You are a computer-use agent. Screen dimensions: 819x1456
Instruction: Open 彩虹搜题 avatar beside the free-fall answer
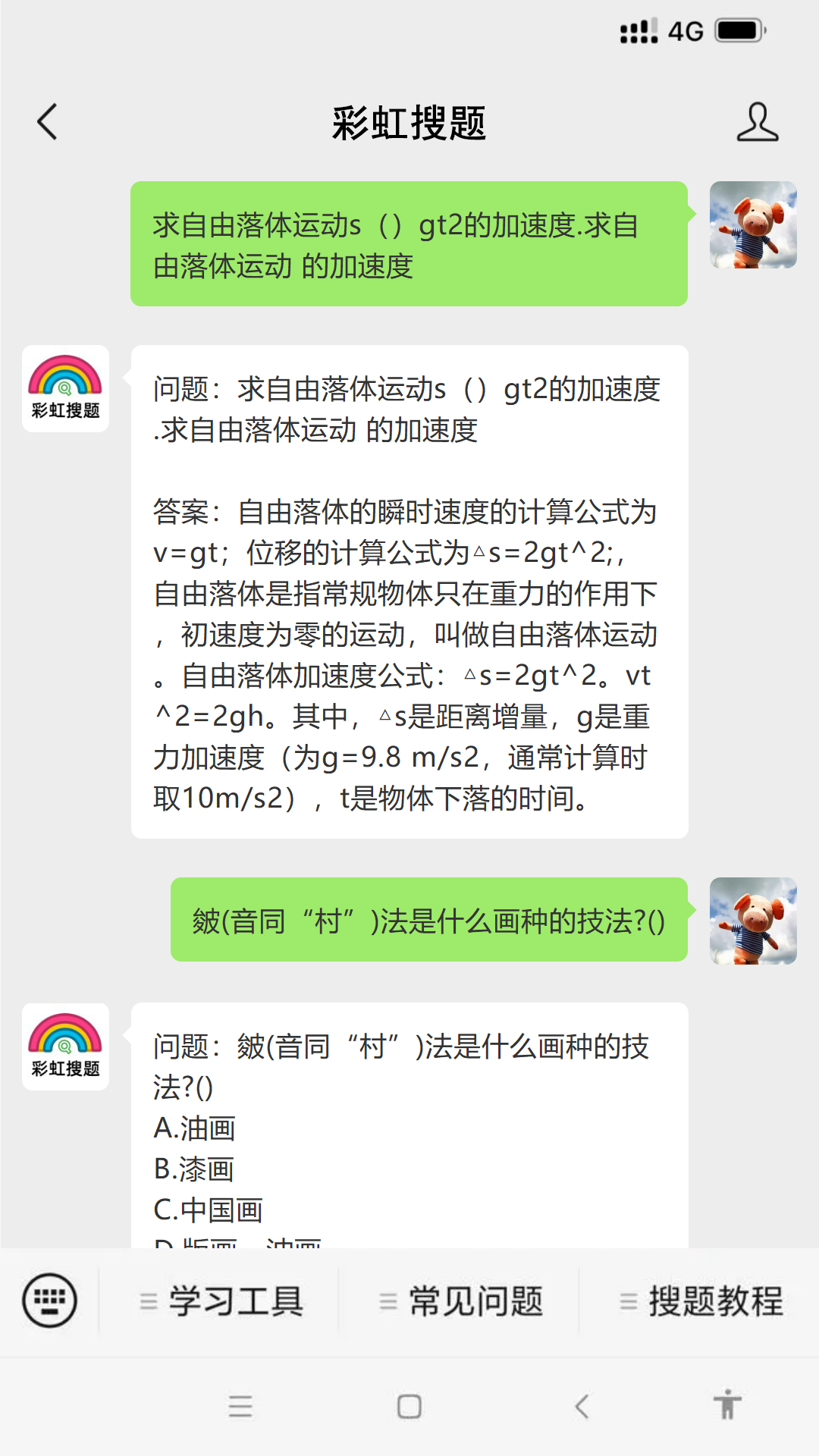pyautogui.click(x=65, y=388)
